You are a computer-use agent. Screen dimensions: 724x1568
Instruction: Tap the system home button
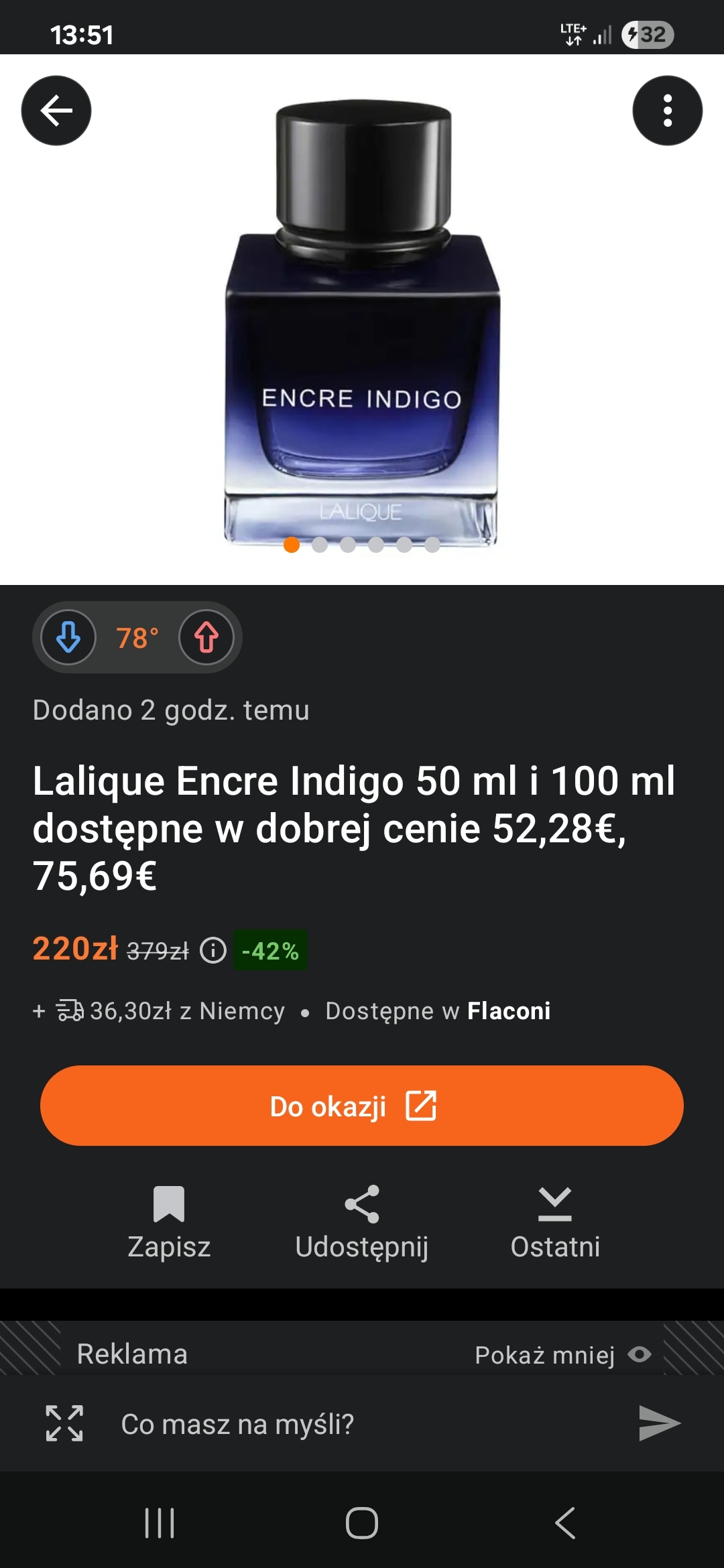tap(362, 1522)
